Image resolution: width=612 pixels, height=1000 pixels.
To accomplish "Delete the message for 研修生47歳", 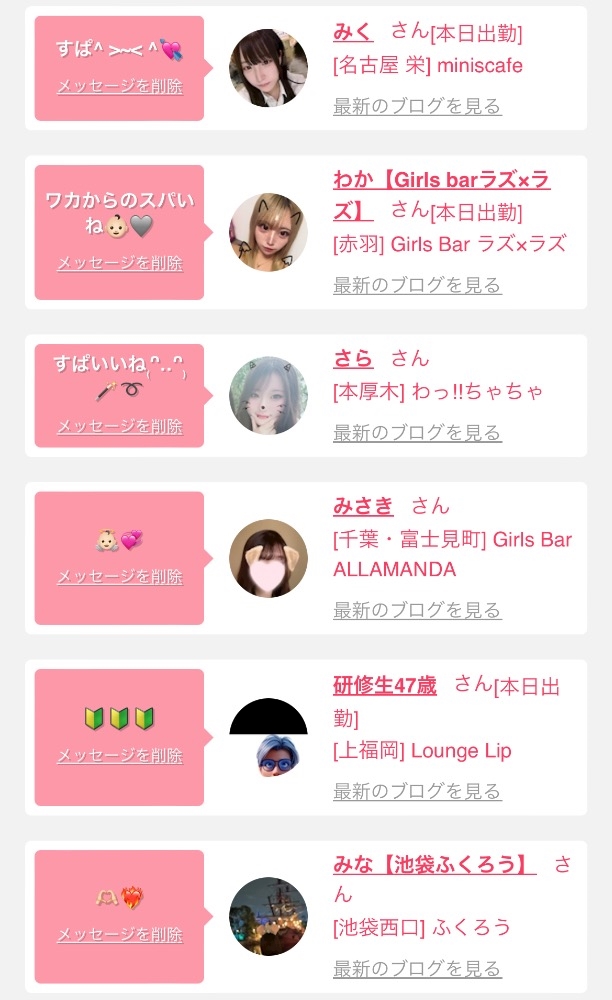I will tap(120, 755).
